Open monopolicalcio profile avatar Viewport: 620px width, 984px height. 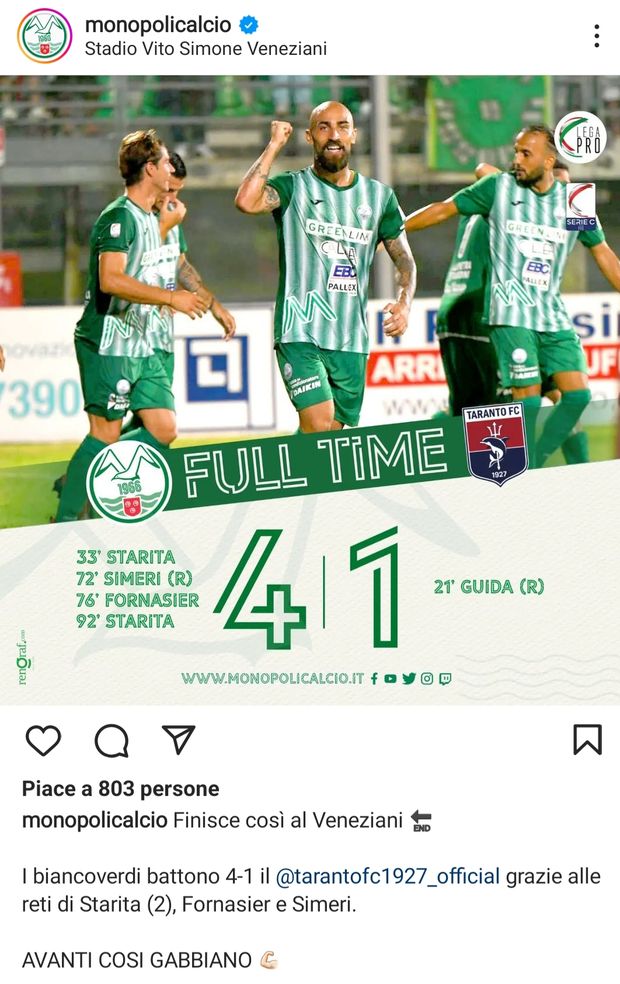click(45, 36)
